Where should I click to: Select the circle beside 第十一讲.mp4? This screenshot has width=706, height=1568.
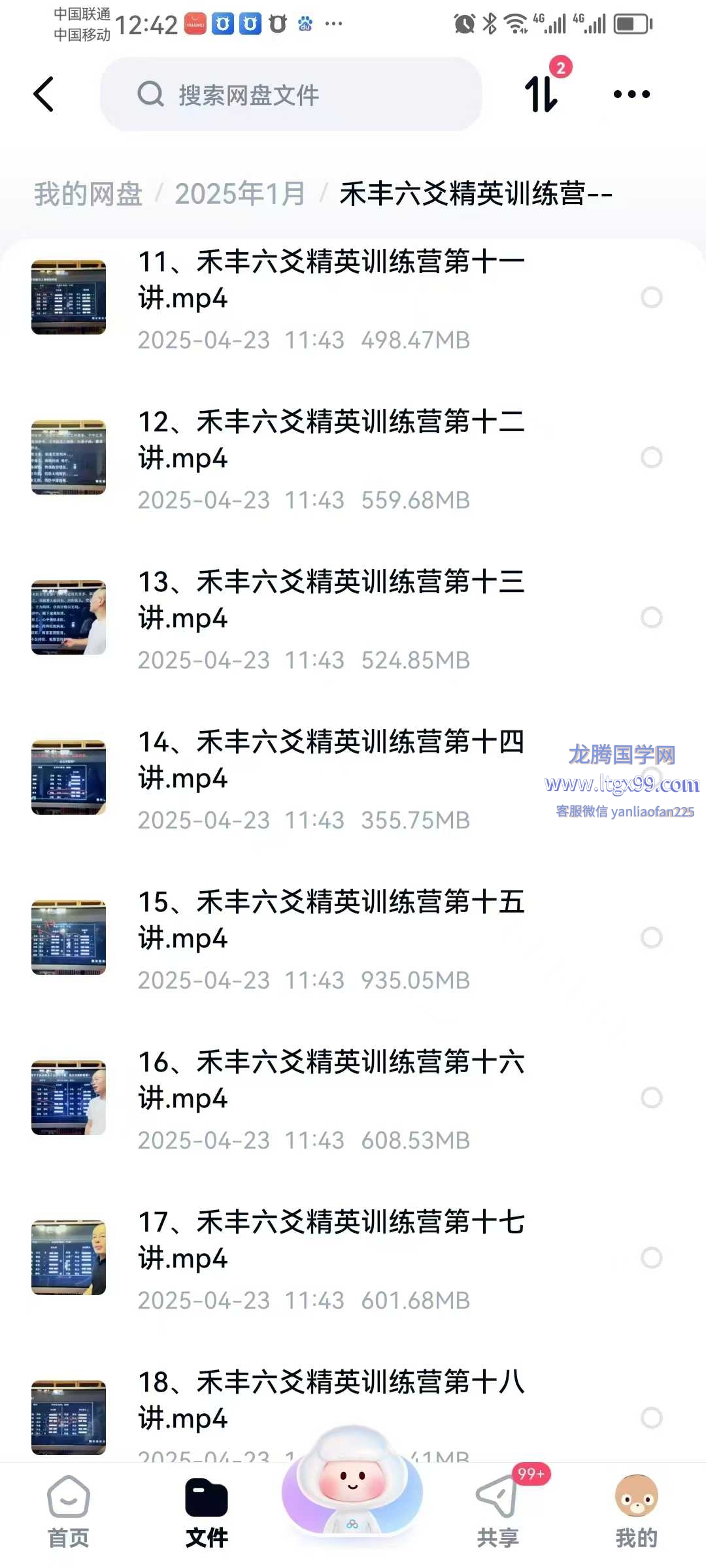point(651,297)
